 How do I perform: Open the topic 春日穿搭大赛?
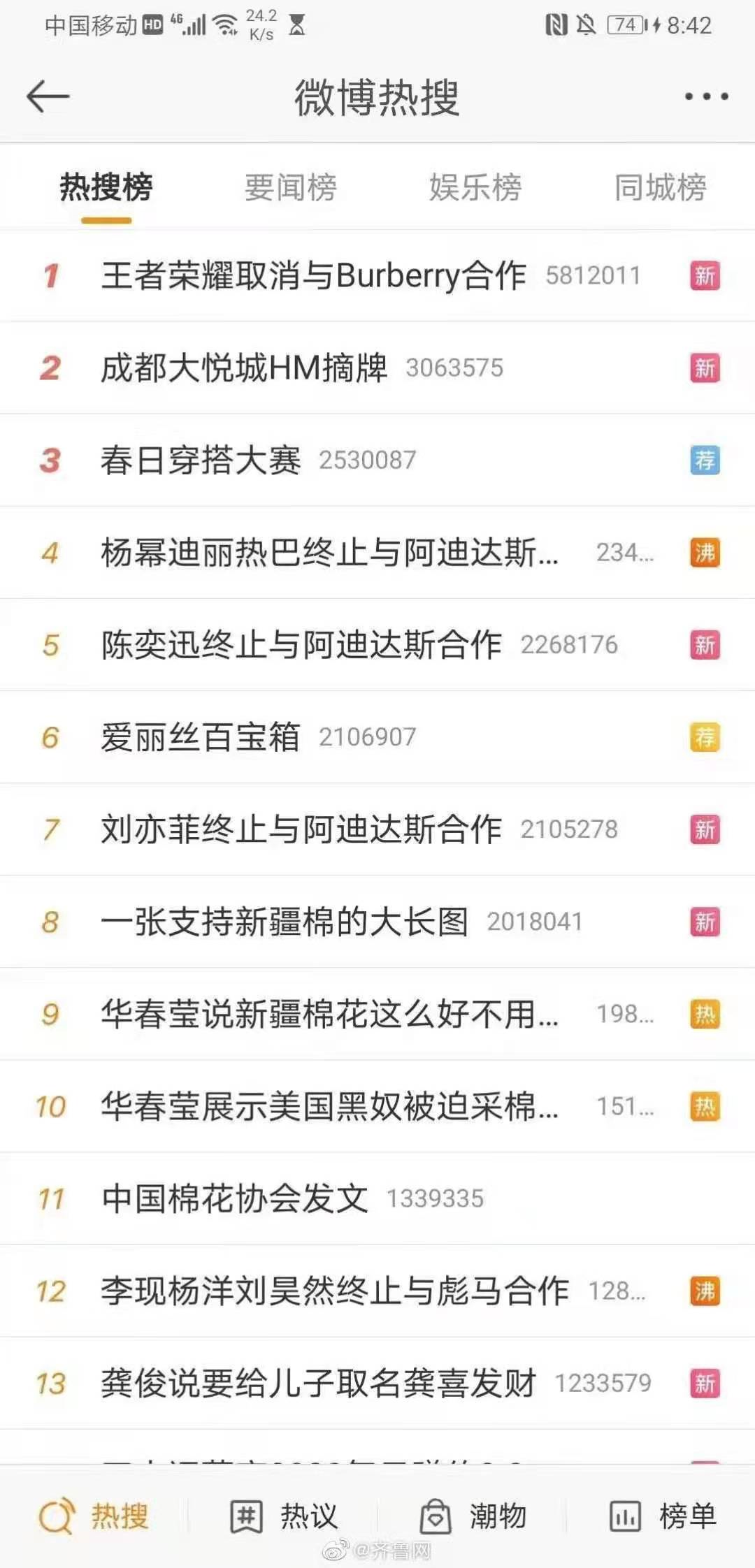click(x=201, y=460)
